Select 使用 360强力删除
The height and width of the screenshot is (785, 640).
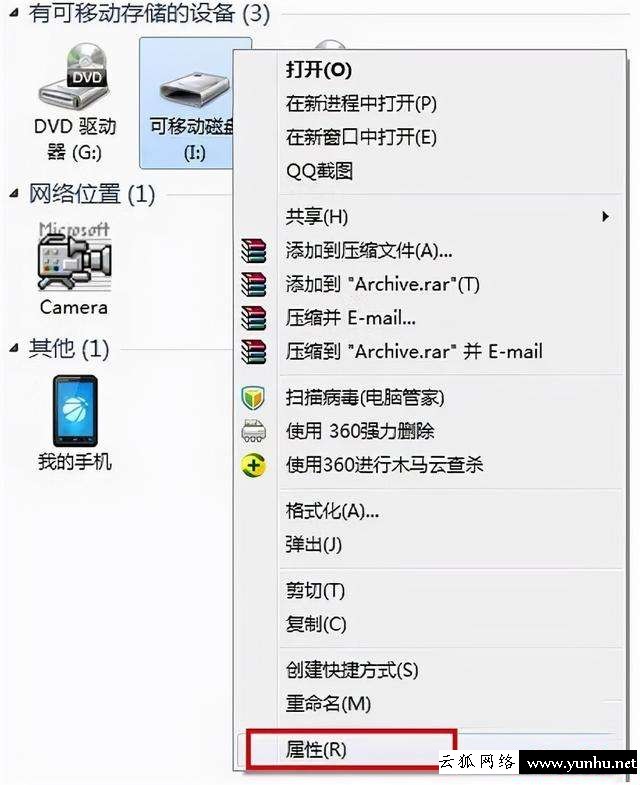click(360, 432)
